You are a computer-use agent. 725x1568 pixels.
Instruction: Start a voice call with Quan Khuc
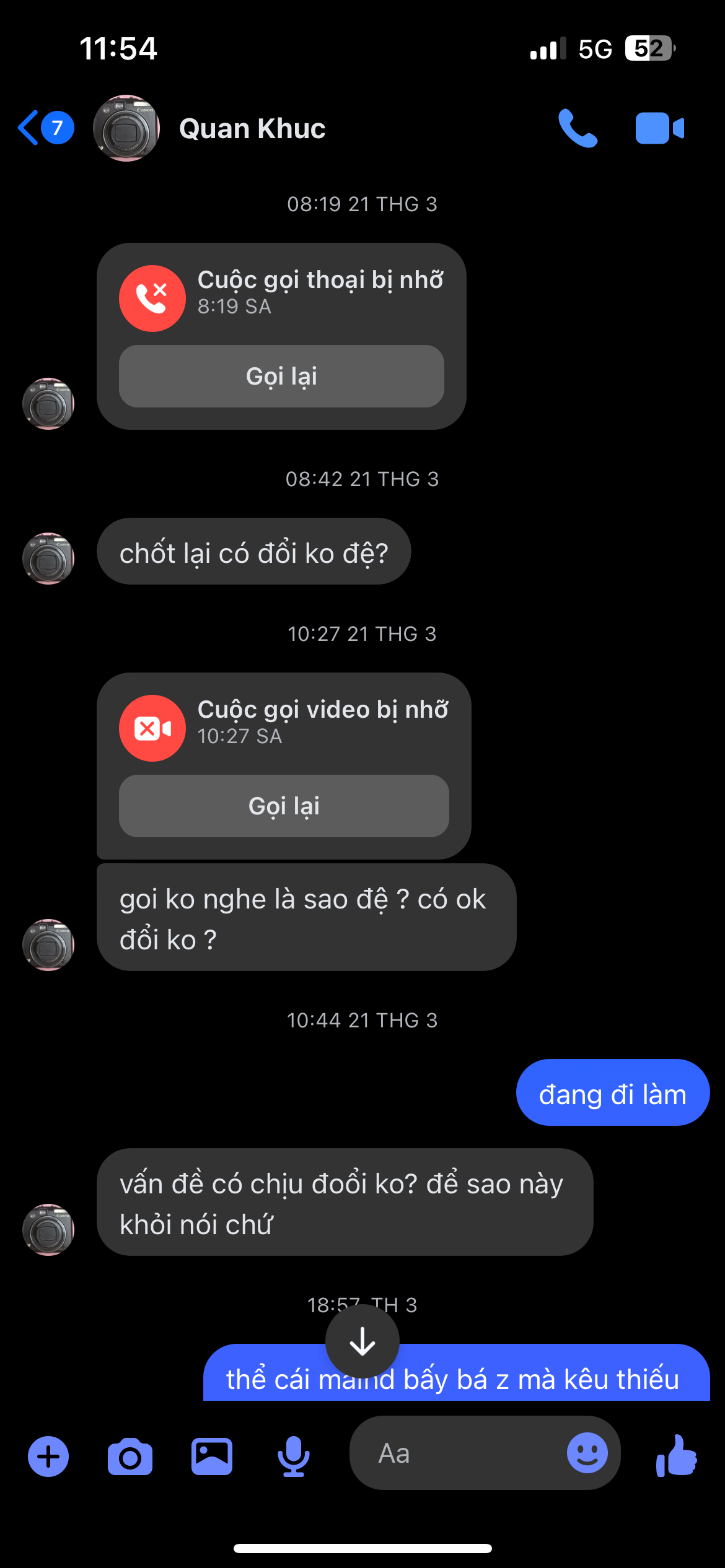(578, 129)
